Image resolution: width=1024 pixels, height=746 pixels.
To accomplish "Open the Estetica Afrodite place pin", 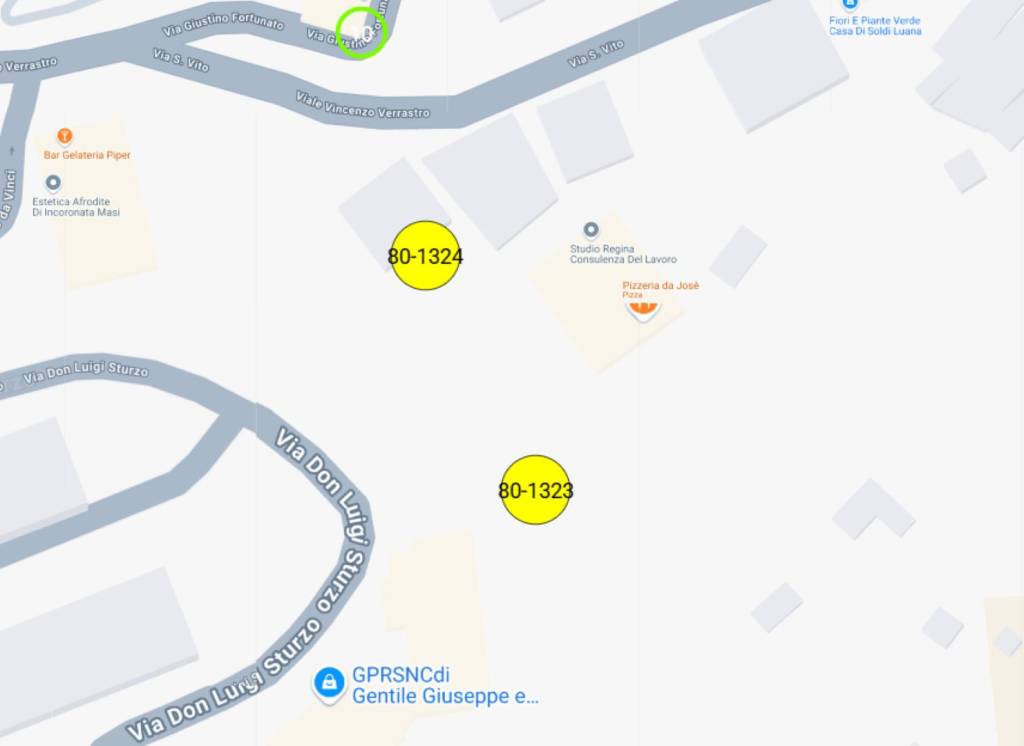I will click(x=53, y=183).
